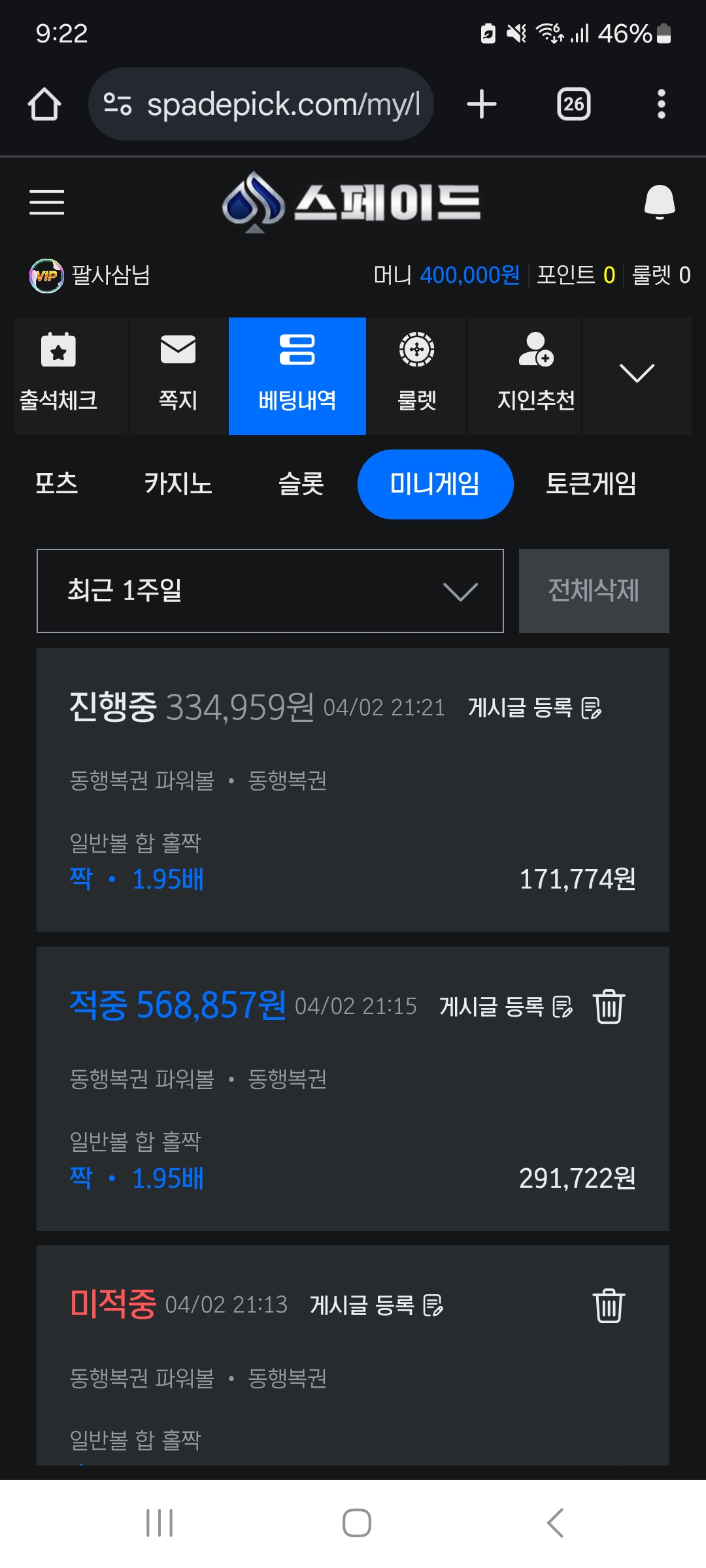Screen dimensions: 706x1568
Task: Open the notifications bell
Action: point(659,202)
